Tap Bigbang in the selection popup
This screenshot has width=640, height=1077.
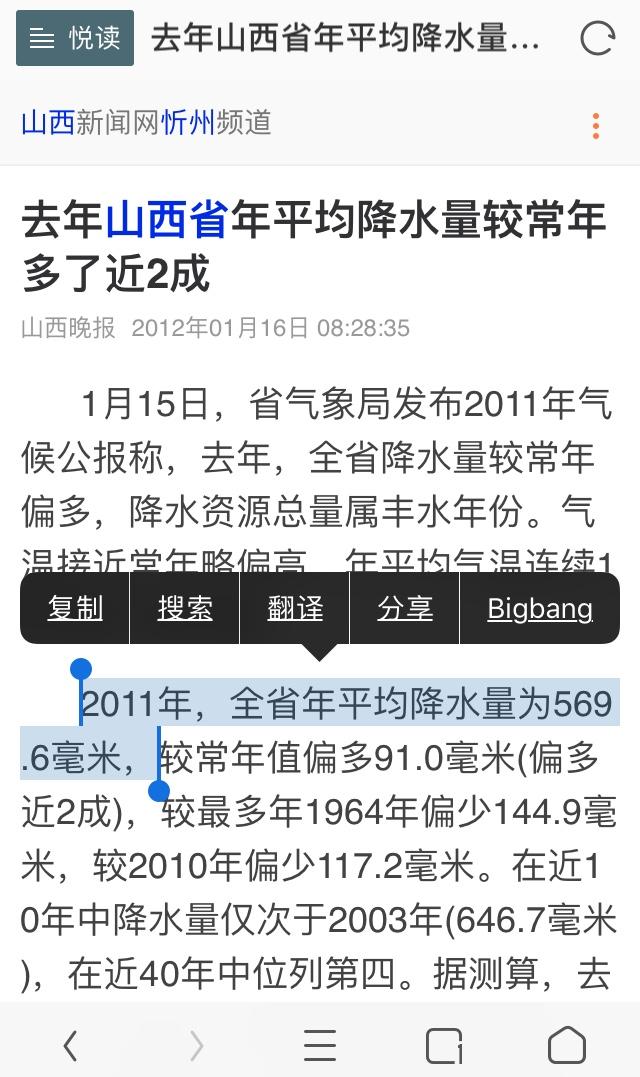pyautogui.click(x=540, y=608)
